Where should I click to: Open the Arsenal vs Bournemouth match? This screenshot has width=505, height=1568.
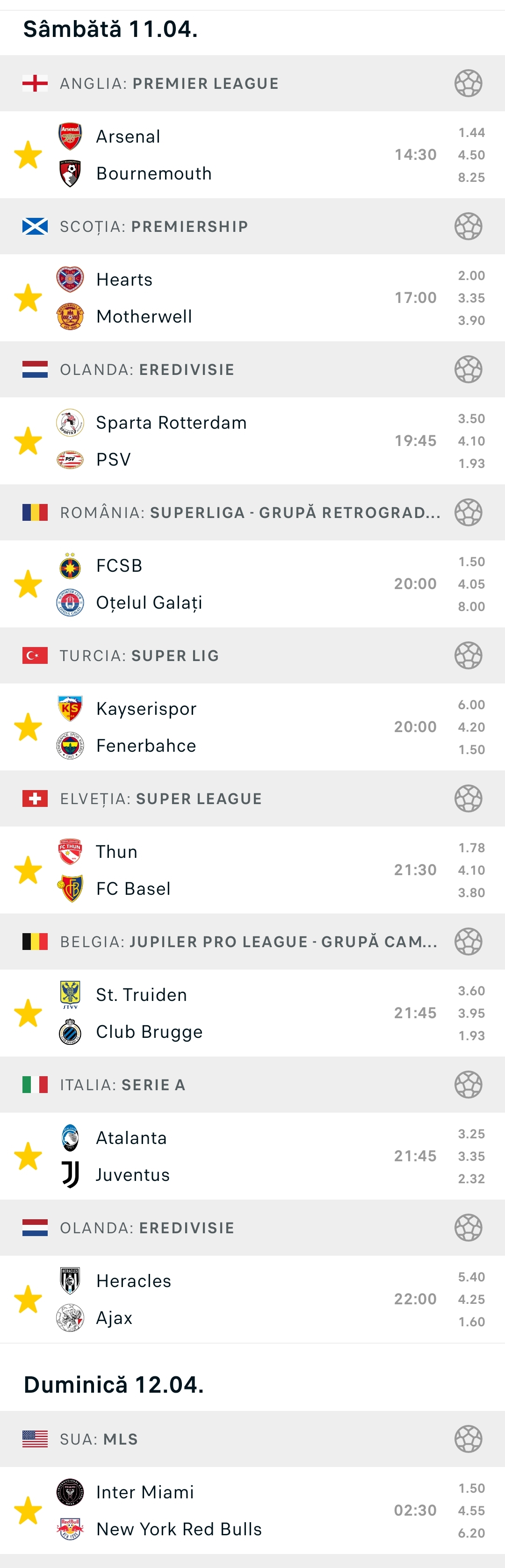(244, 155)
